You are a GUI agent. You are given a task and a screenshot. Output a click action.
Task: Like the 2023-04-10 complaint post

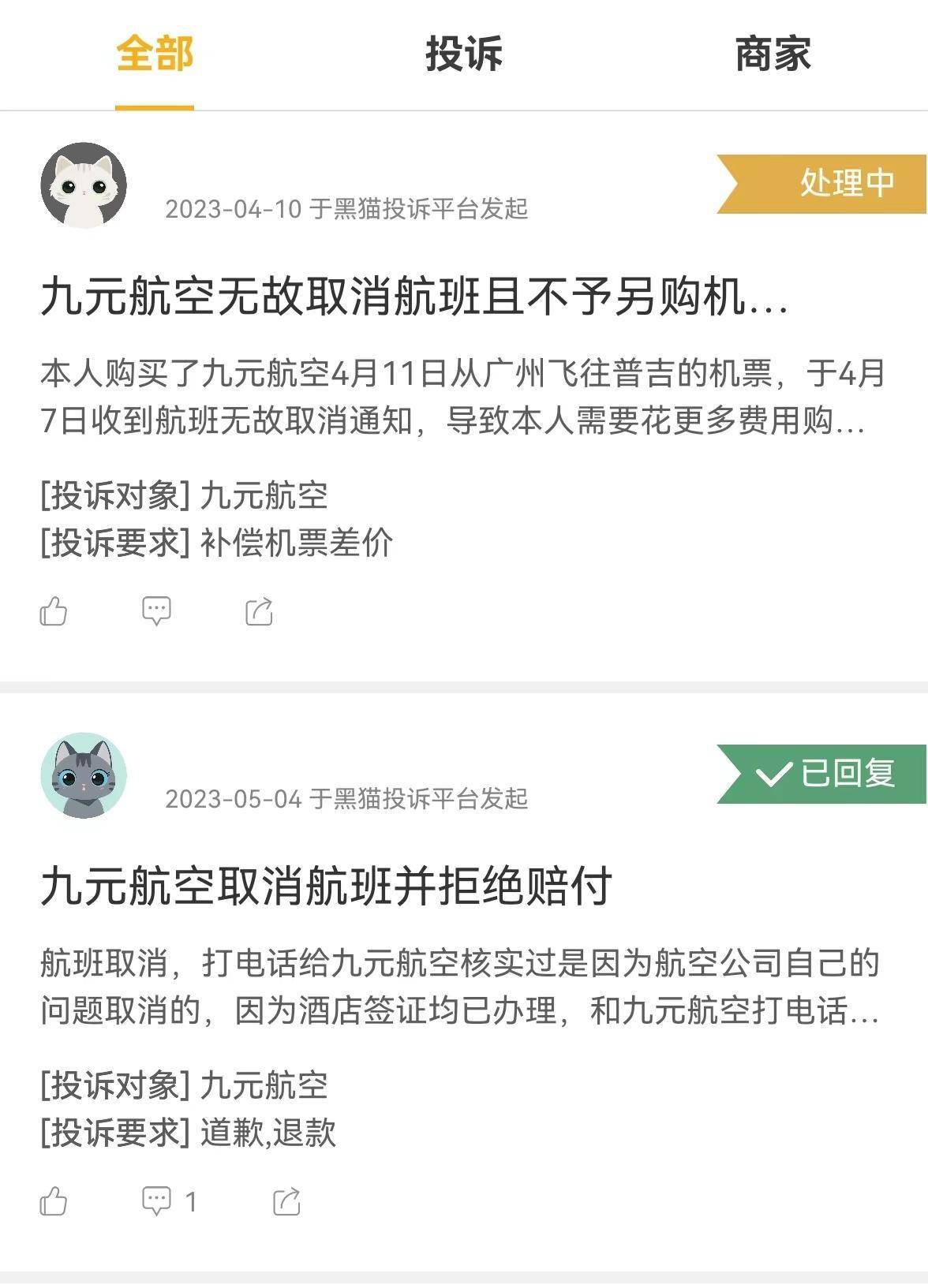click(x=54, y=611)
